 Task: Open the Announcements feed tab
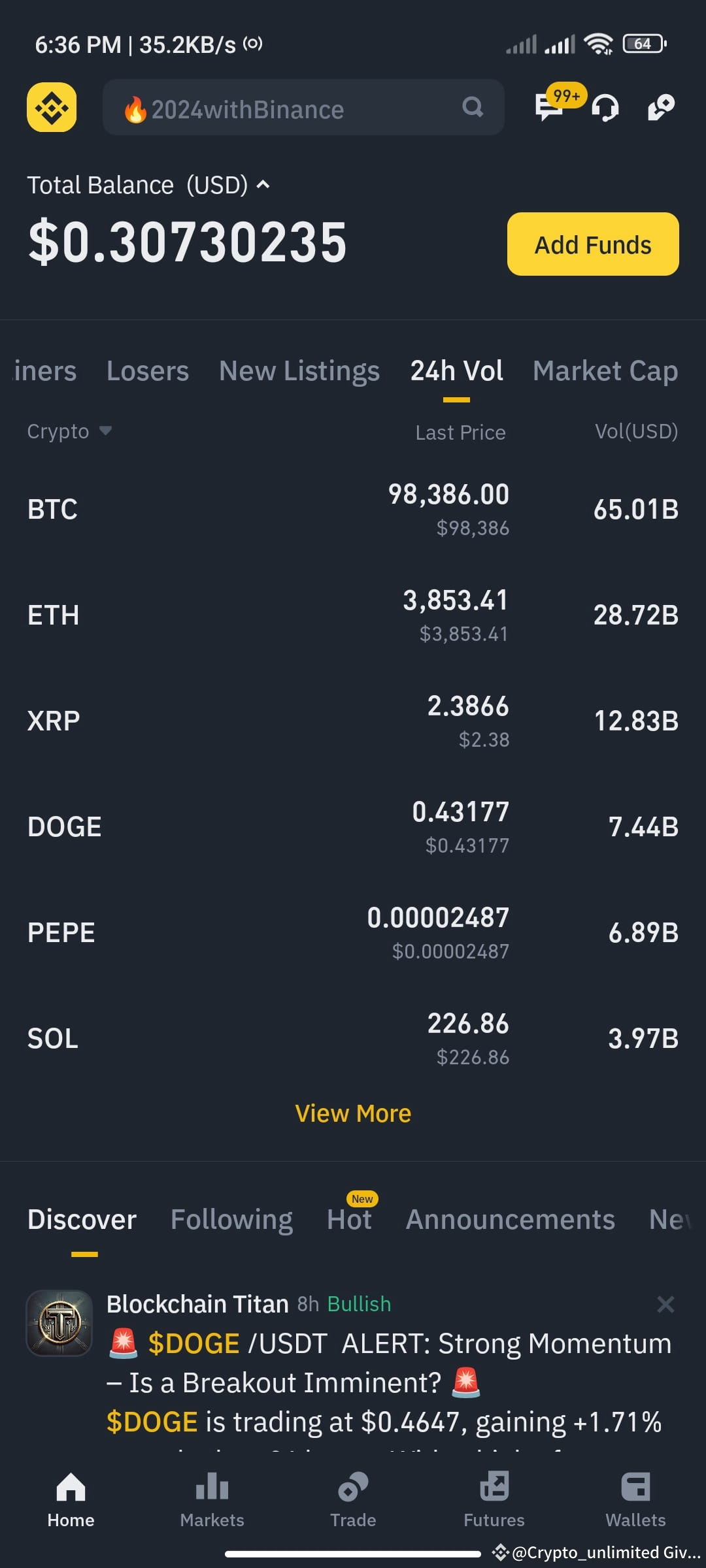pyautogui.click(x=511, y=1220)
